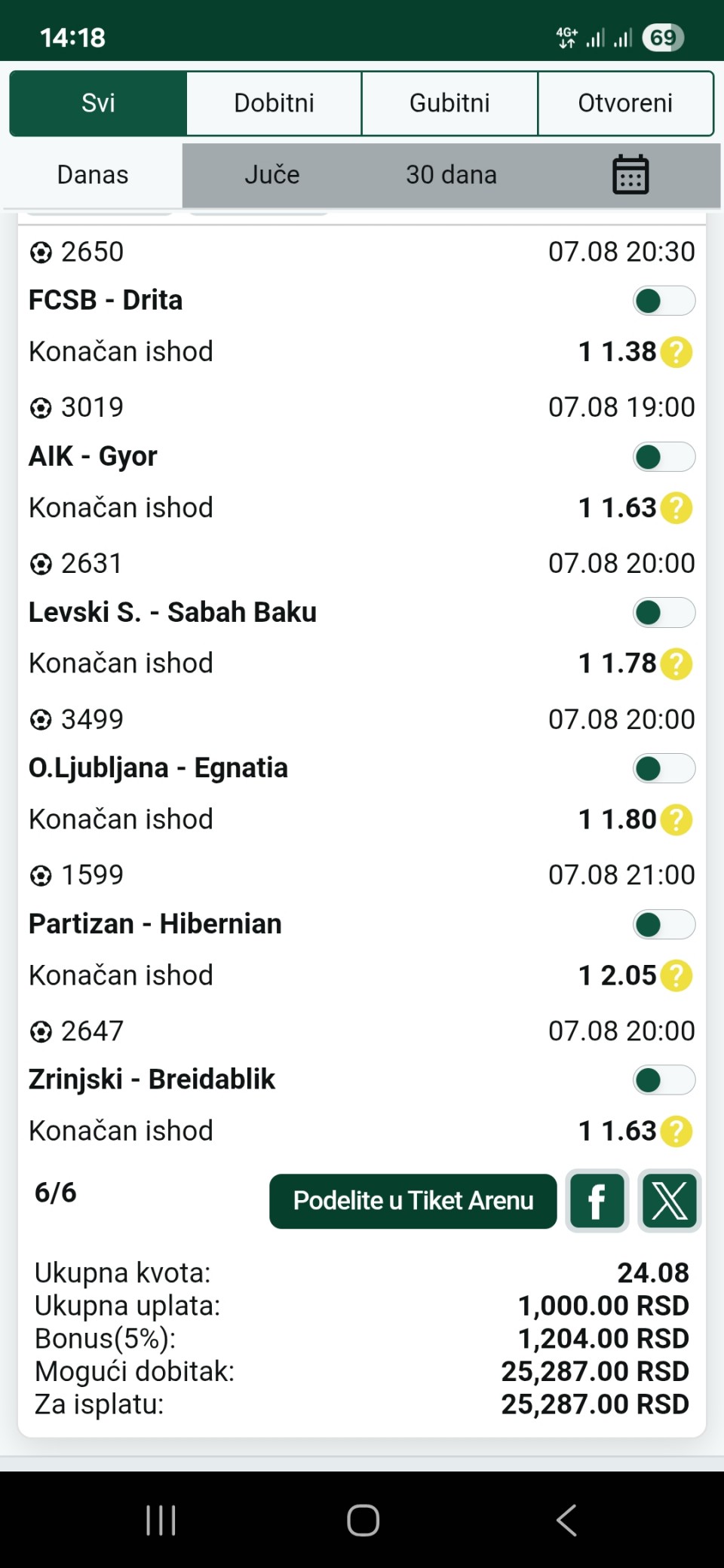Show tickets from 30 dana
Screen dimensions: 724x1568
pyautogui.click(x=451, y=175)
